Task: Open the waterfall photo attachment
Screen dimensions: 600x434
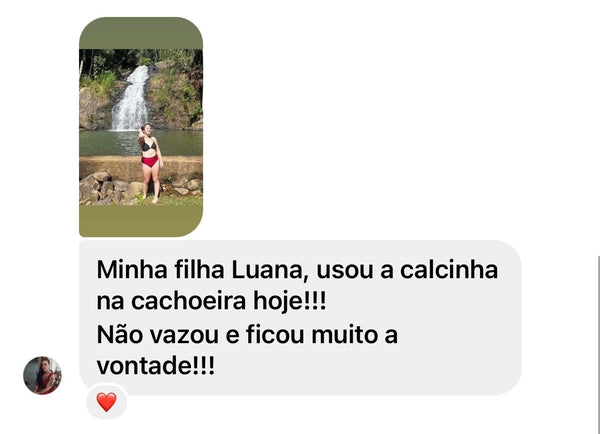Action: pyautogui.click(x=141, y=126)
